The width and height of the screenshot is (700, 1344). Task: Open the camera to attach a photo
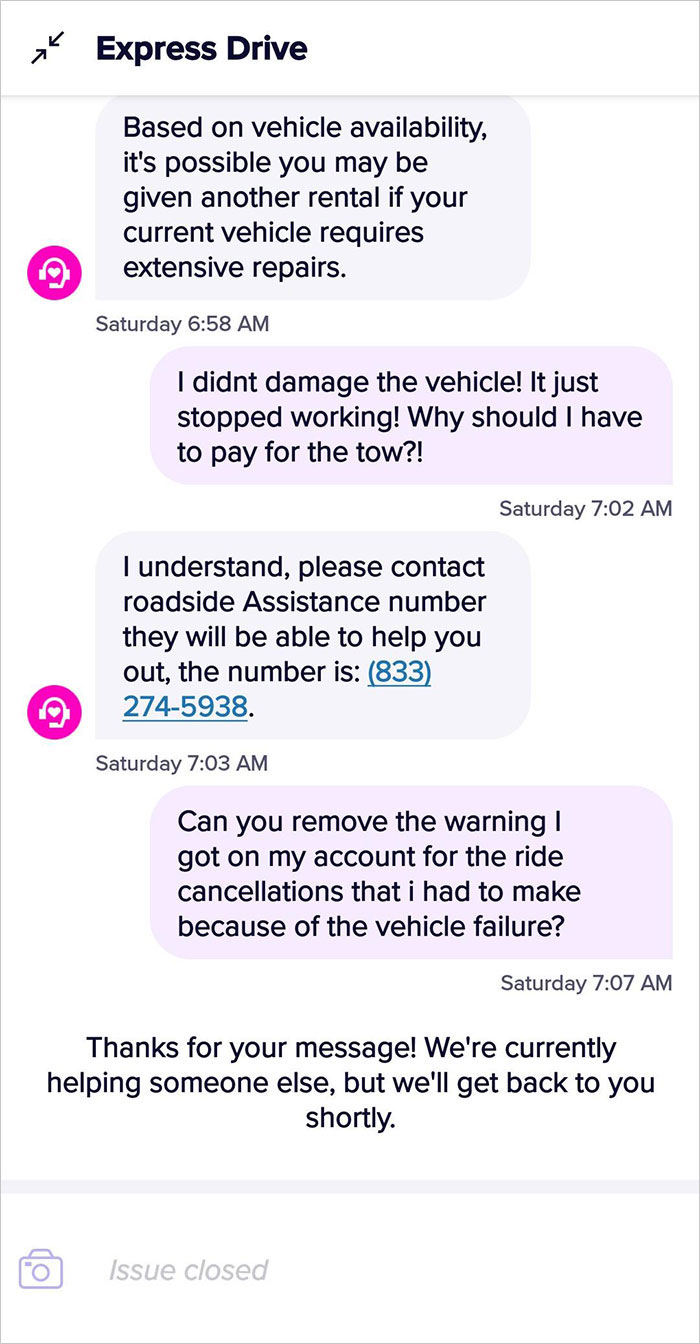[41, 1270]
